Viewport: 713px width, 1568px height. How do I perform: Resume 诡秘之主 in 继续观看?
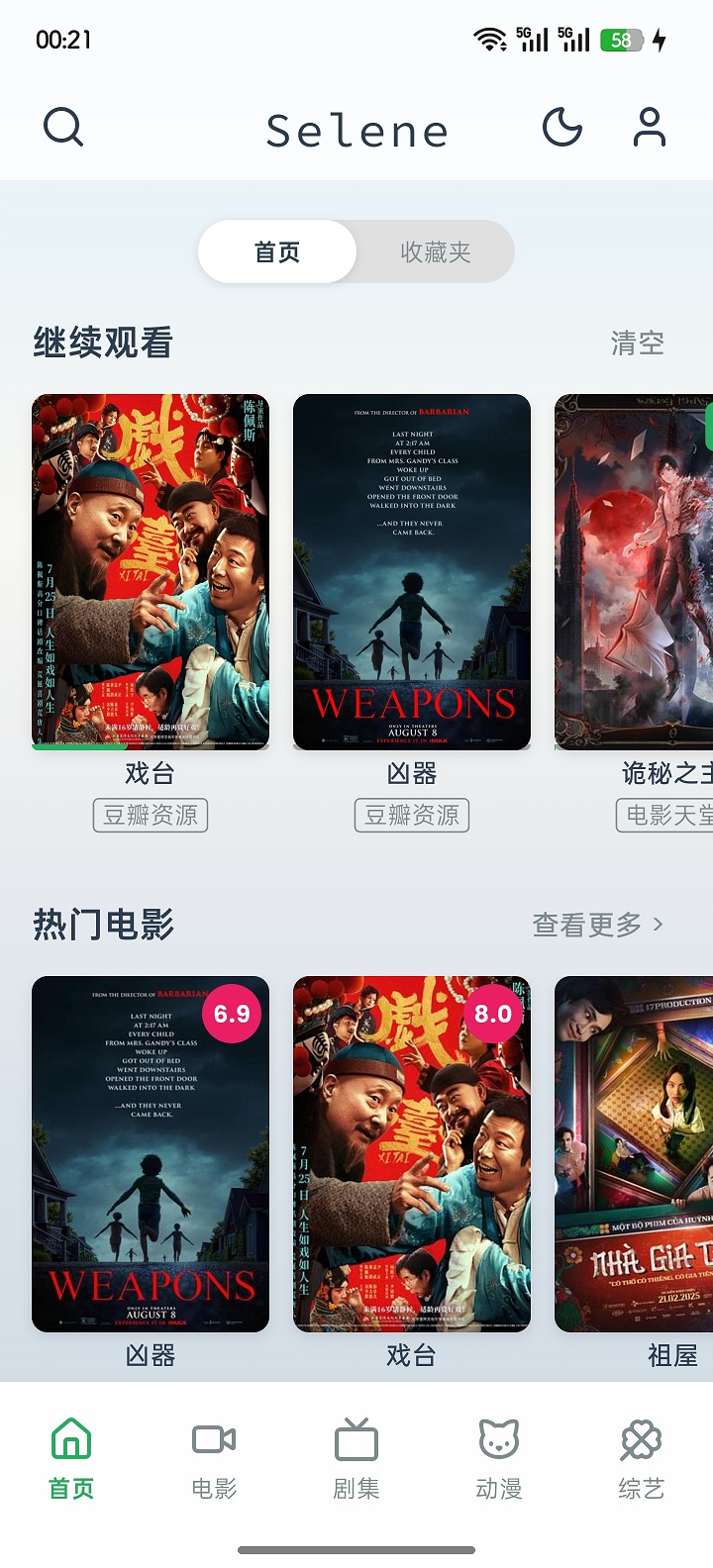pyautogui.click(x=634, y=572)
